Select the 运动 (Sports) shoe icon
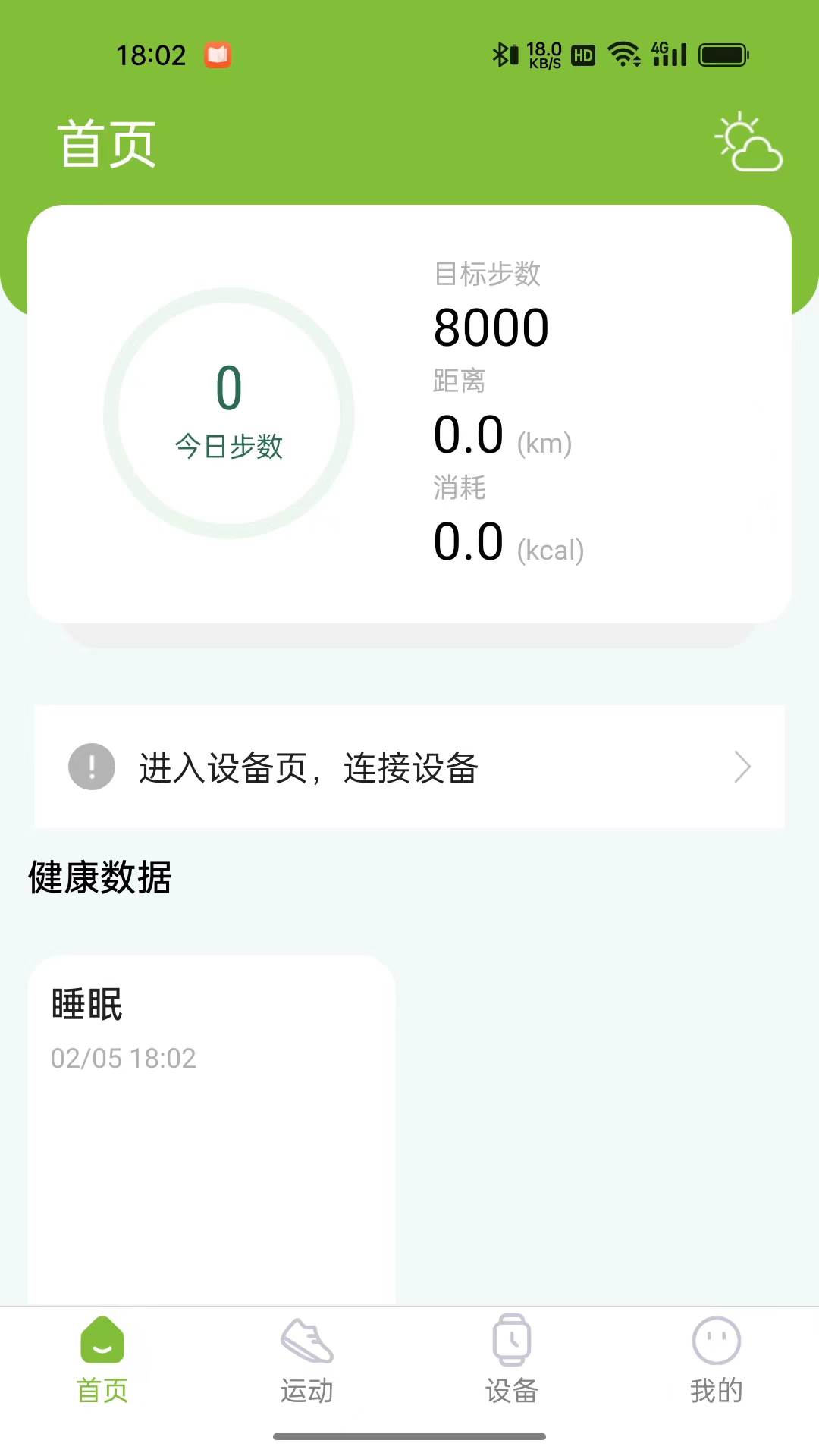 307,1342
